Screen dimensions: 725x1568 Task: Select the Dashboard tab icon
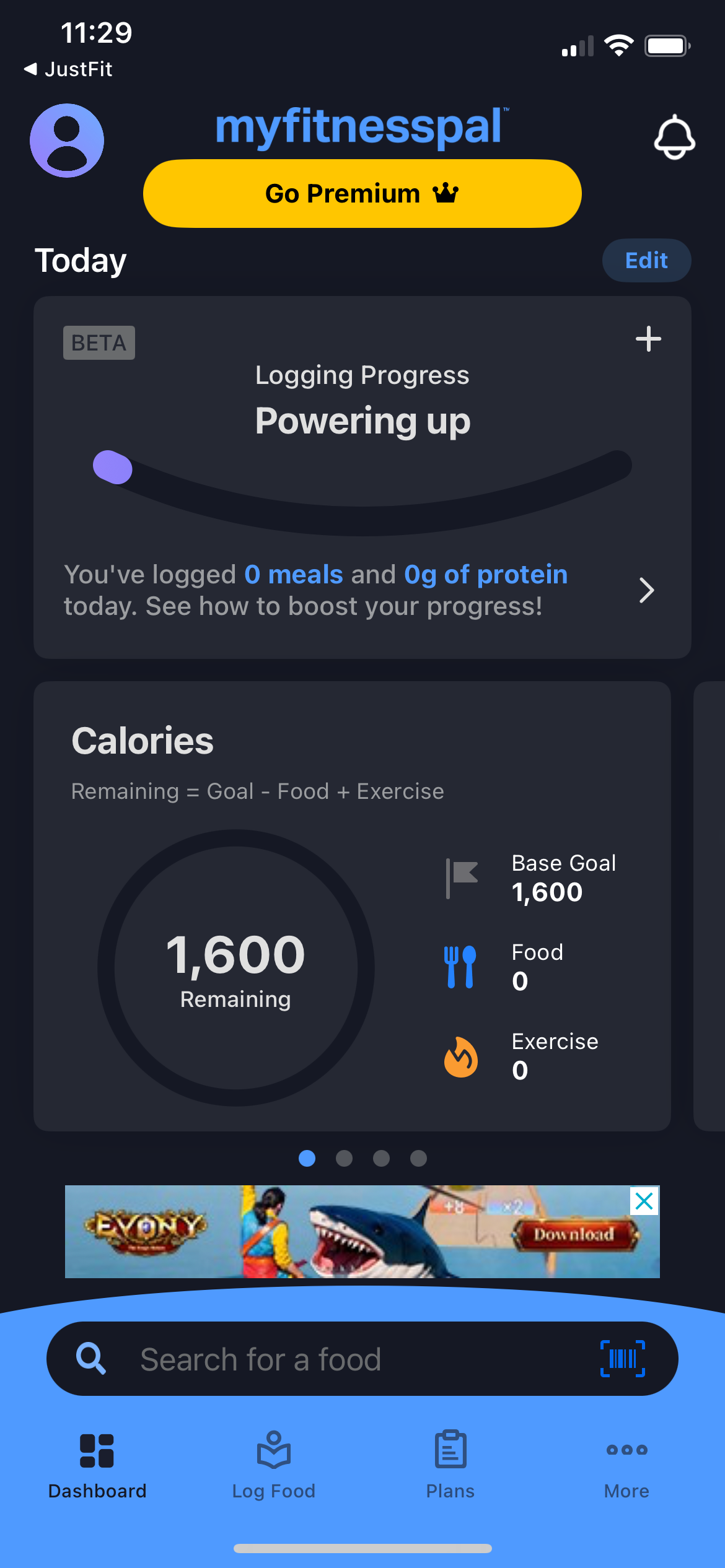click(97, 1449)
